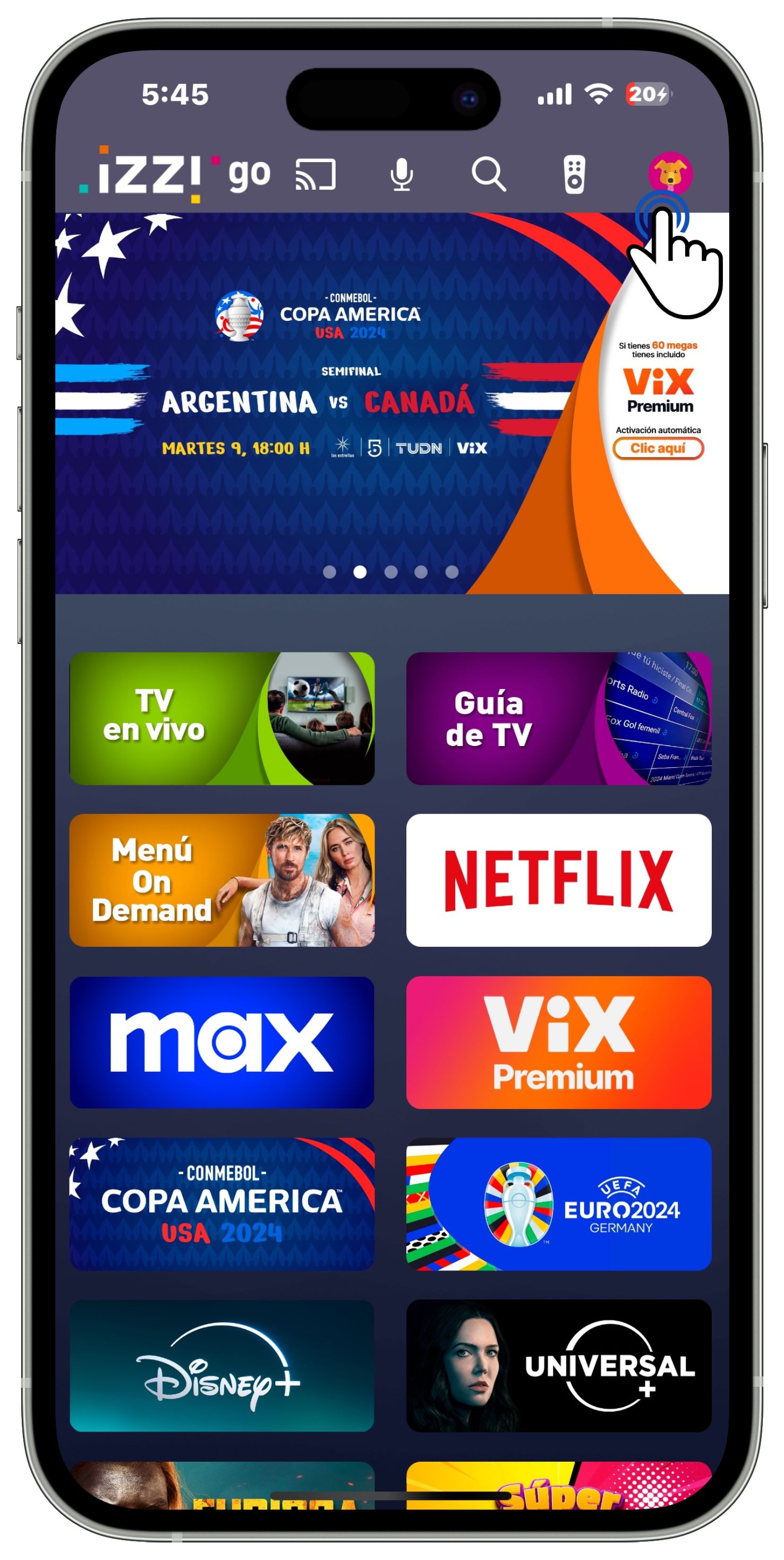The width and height of the screenshot is (784, 1560).
Task: Open the Universal+ tile
Action: [x=558, y=1366]
